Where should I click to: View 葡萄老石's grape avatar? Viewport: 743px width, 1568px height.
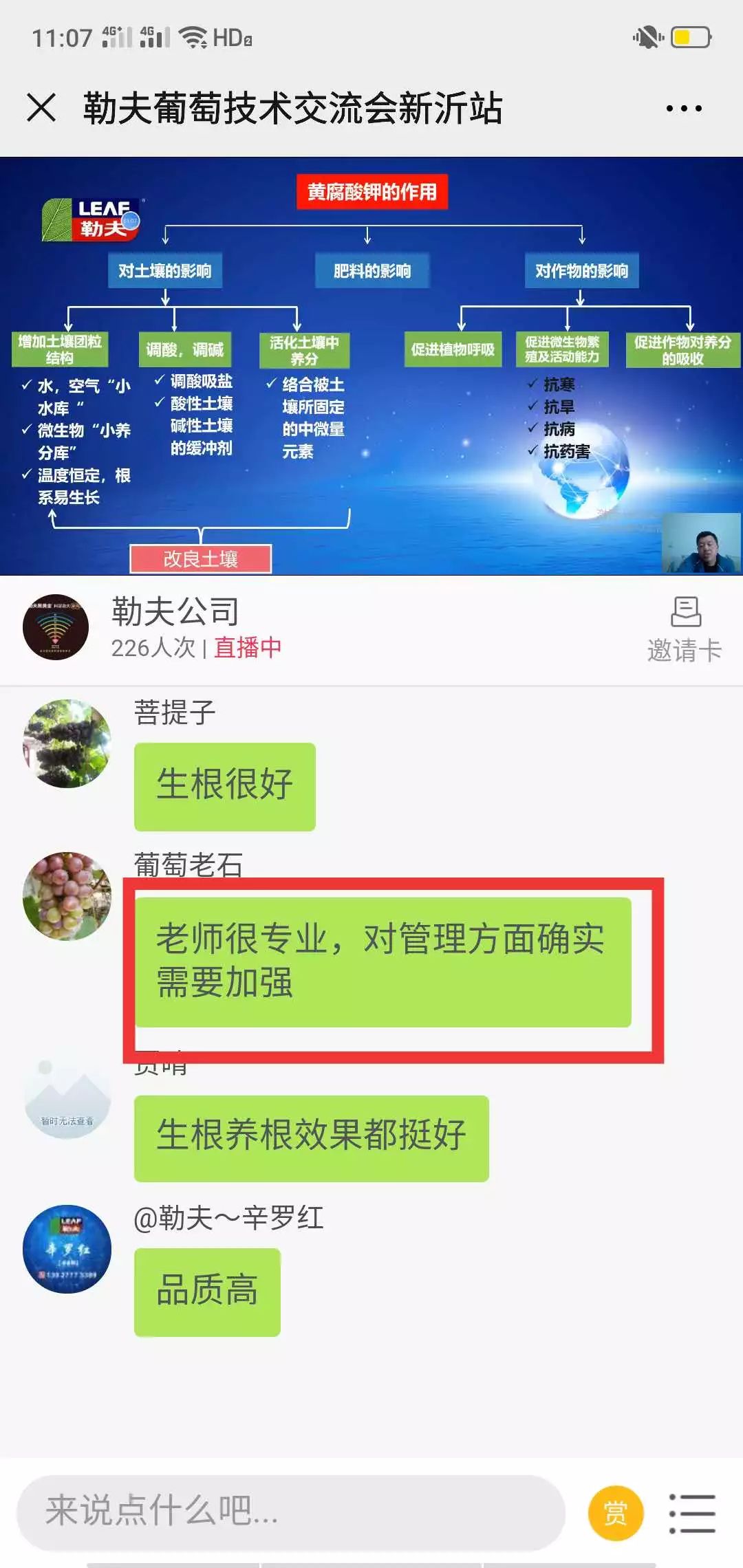point(67,896)
